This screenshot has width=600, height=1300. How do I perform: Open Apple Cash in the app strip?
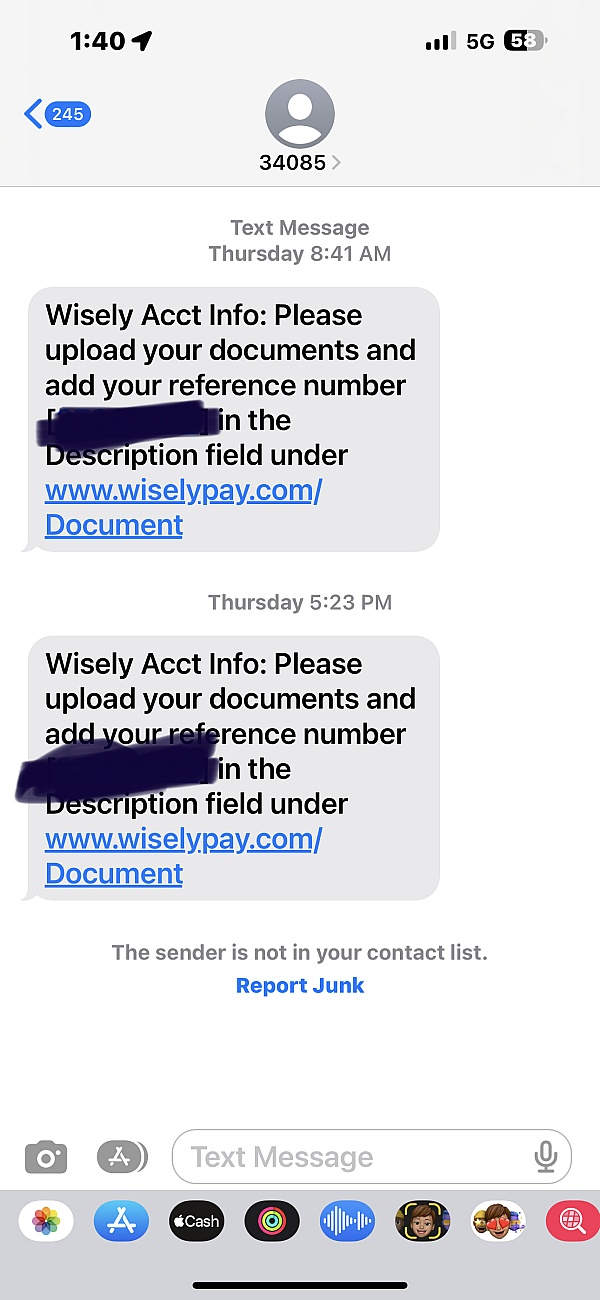[x=196, y=1221]
